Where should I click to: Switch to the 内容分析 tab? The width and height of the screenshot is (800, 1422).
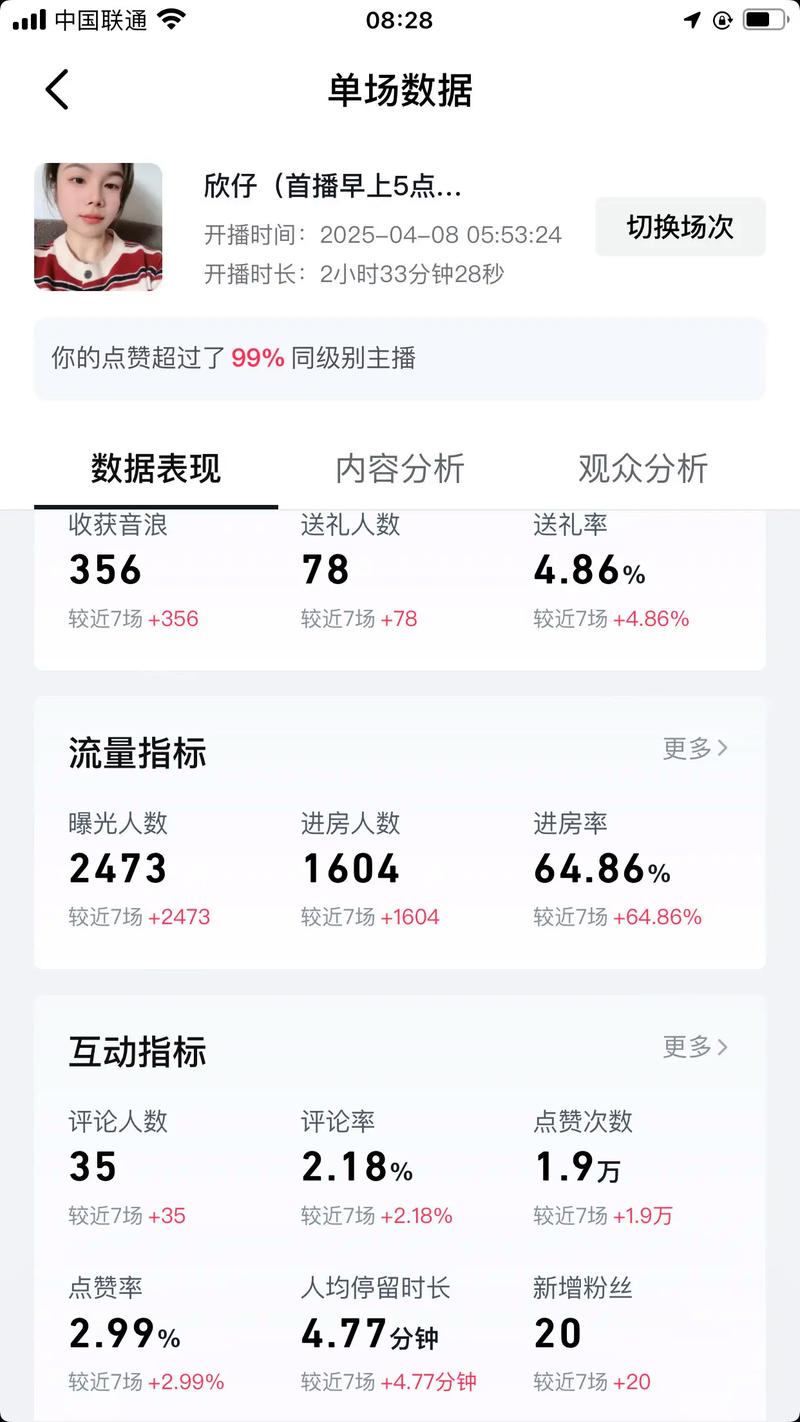click(x=400, y=468)
